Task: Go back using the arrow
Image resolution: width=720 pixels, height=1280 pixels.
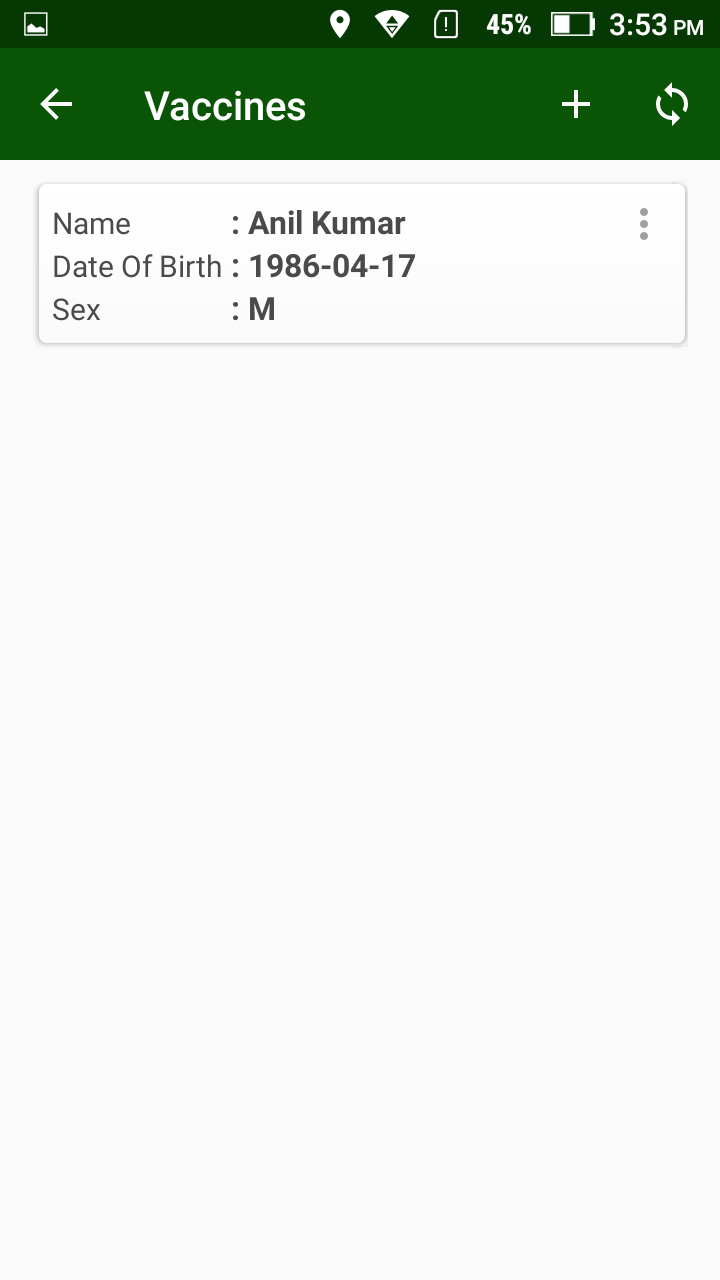Action: pos(56,104)
